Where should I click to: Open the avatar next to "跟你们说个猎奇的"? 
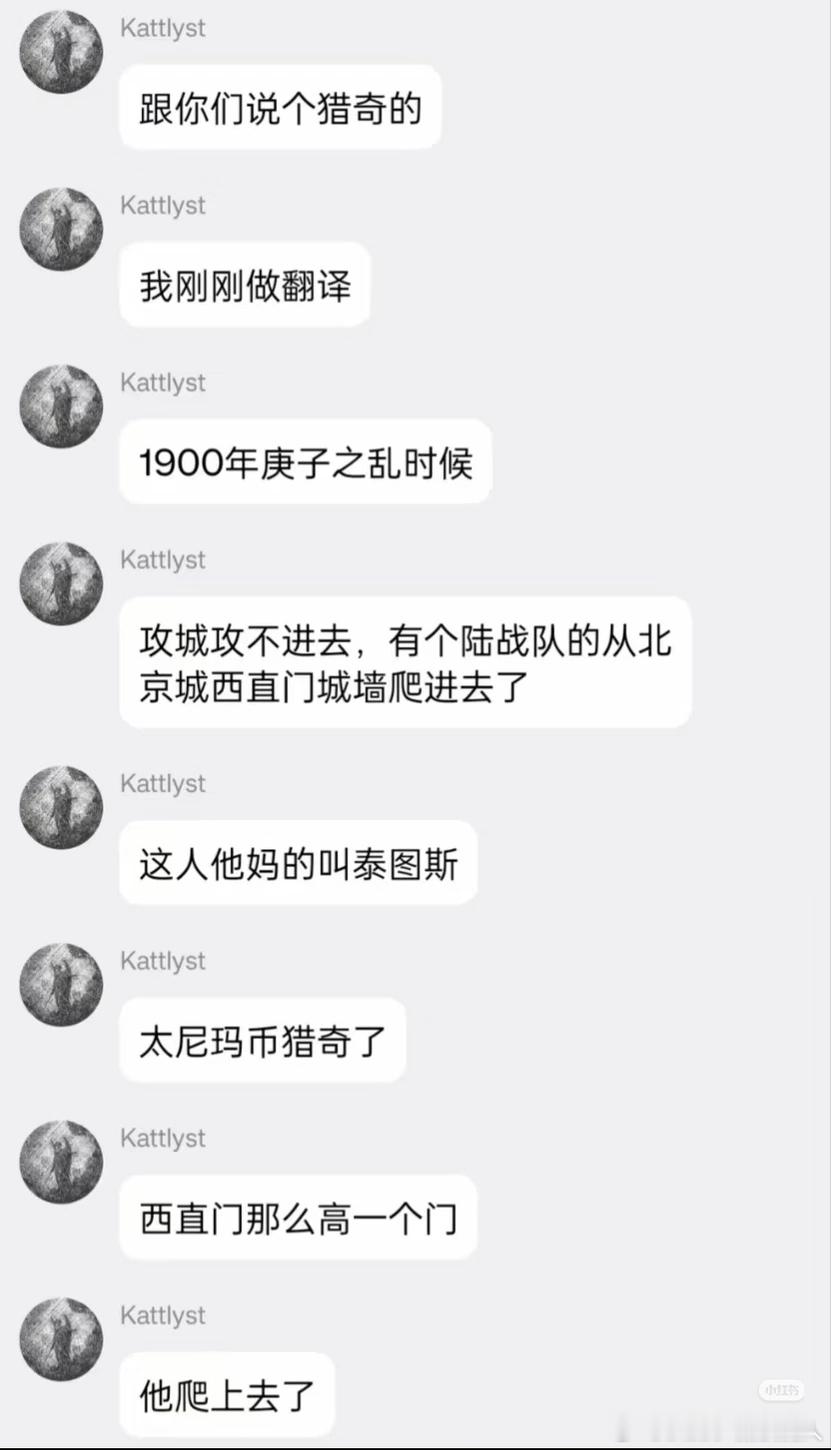(x=60, y=51)
